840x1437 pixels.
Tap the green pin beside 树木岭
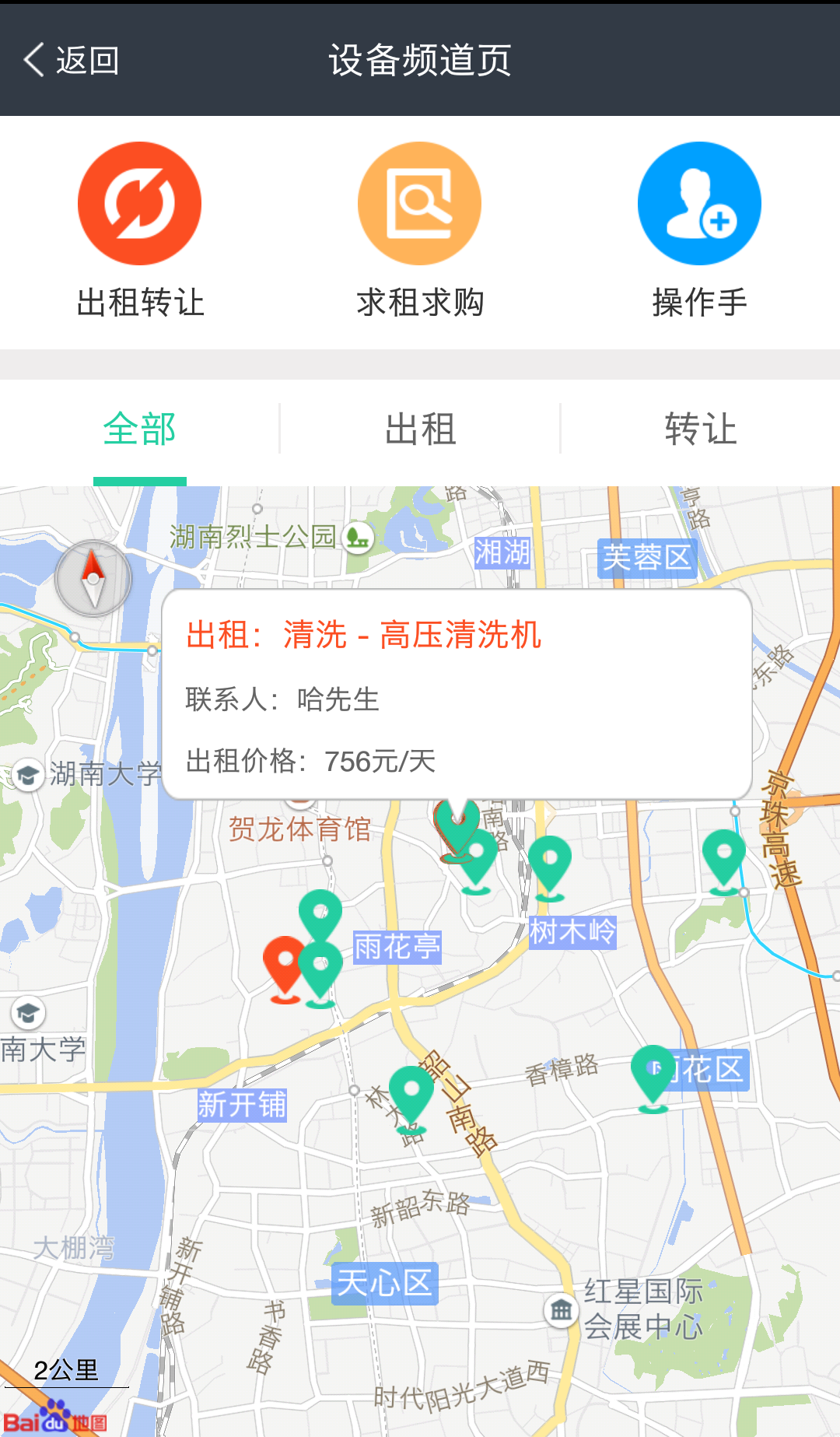(x=550, y=863)
